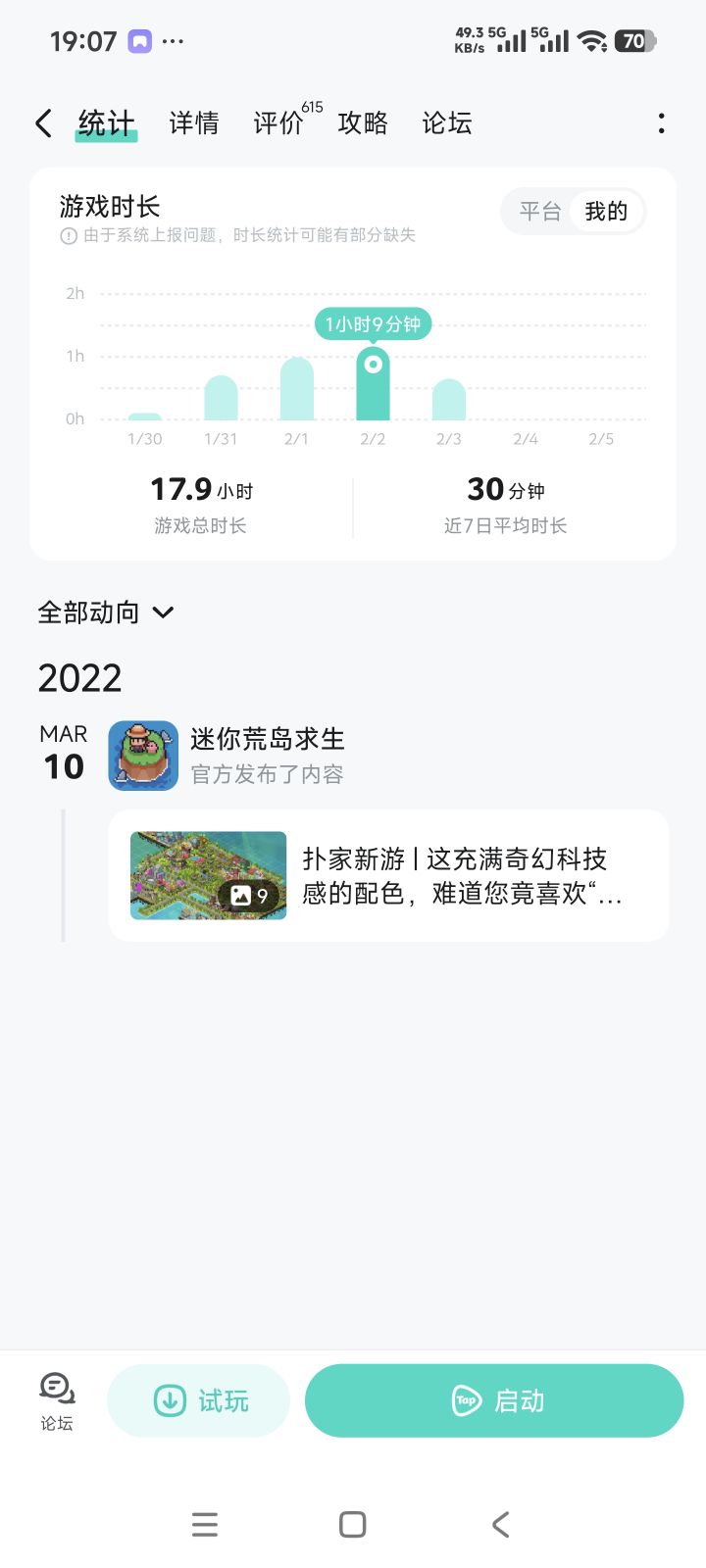706x1568 pixels.
Task: Go back using the top-left arrow
Action: pos(43,123)
